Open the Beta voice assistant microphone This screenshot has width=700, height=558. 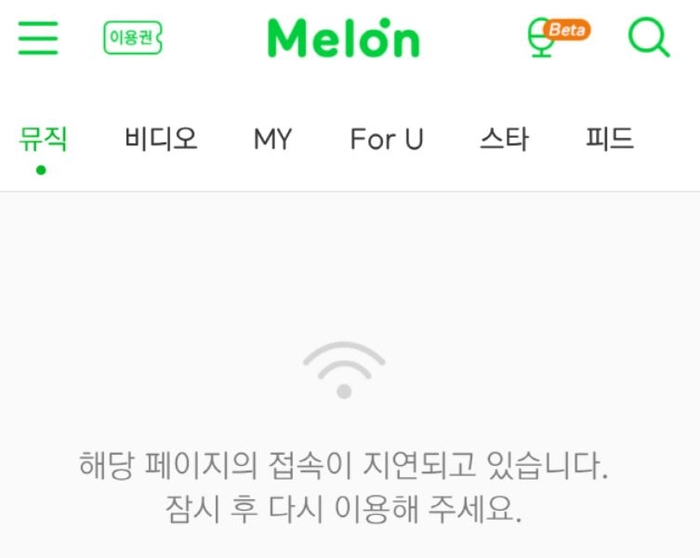coord(552,38)
